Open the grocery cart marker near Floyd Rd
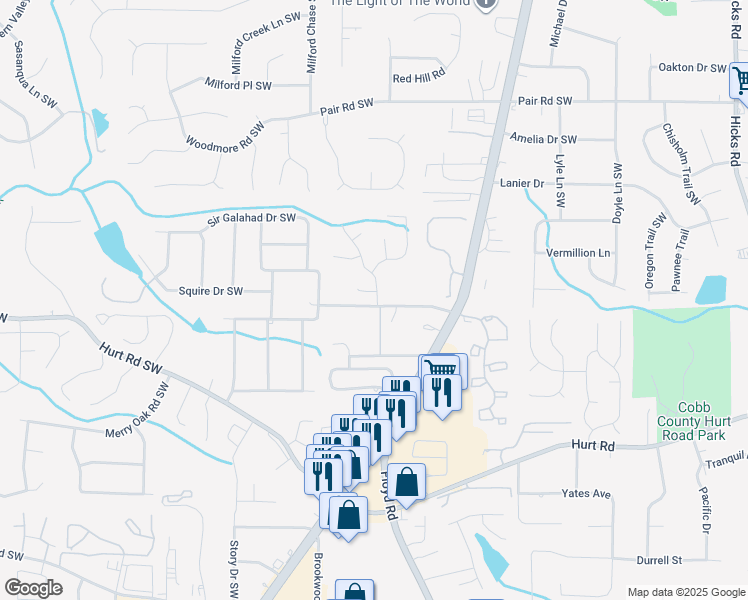This screenshot has height=600, width=748. [440, 371]
